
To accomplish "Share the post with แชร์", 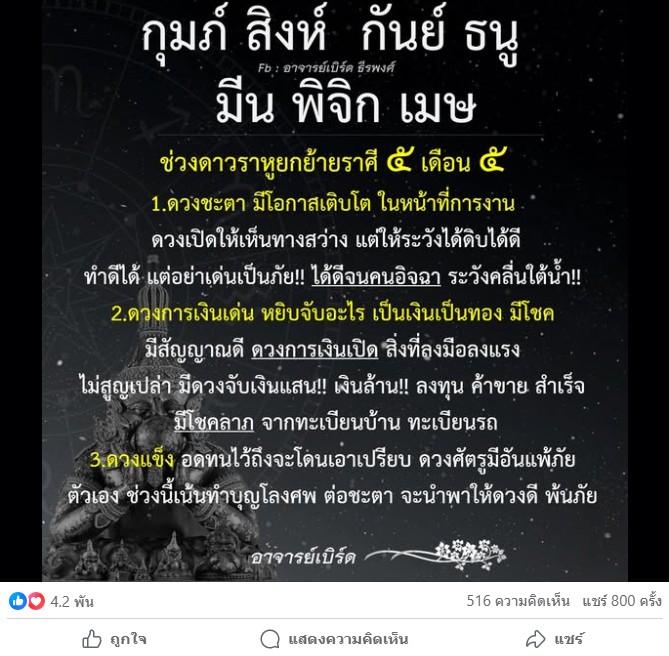I will (x=554, y=639).
